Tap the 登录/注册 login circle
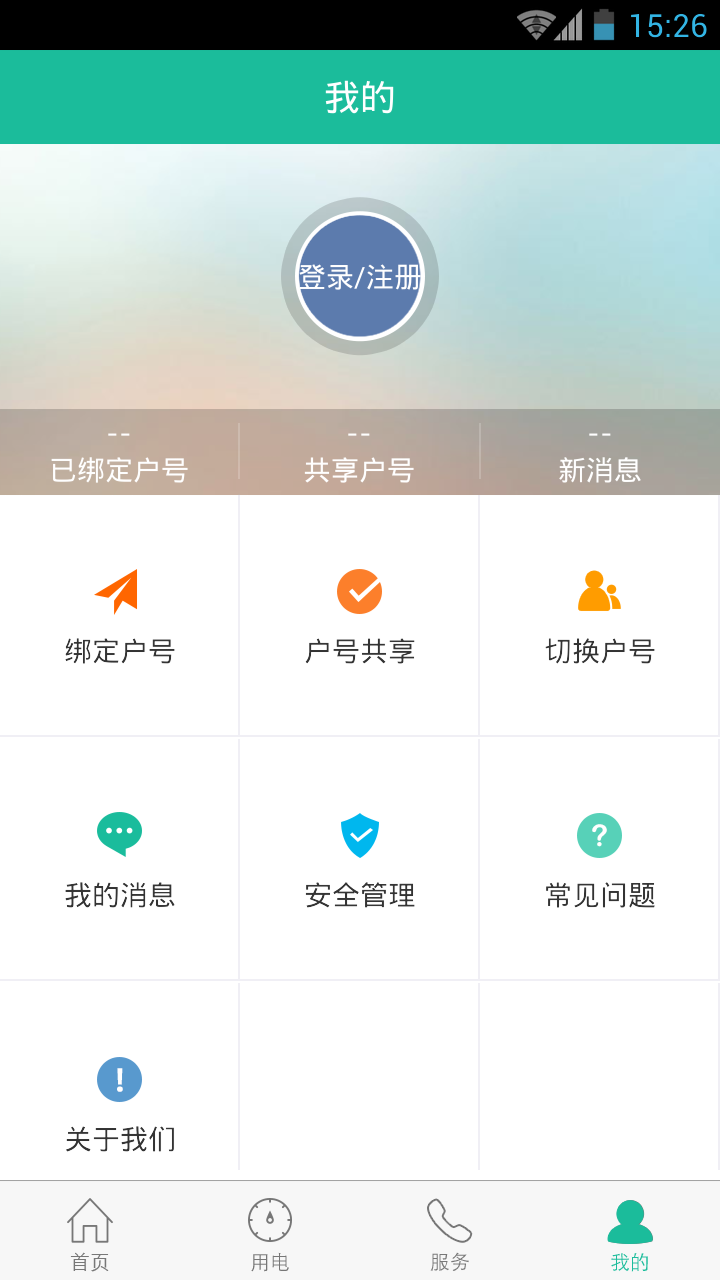720x1280 pixels. 360,276
